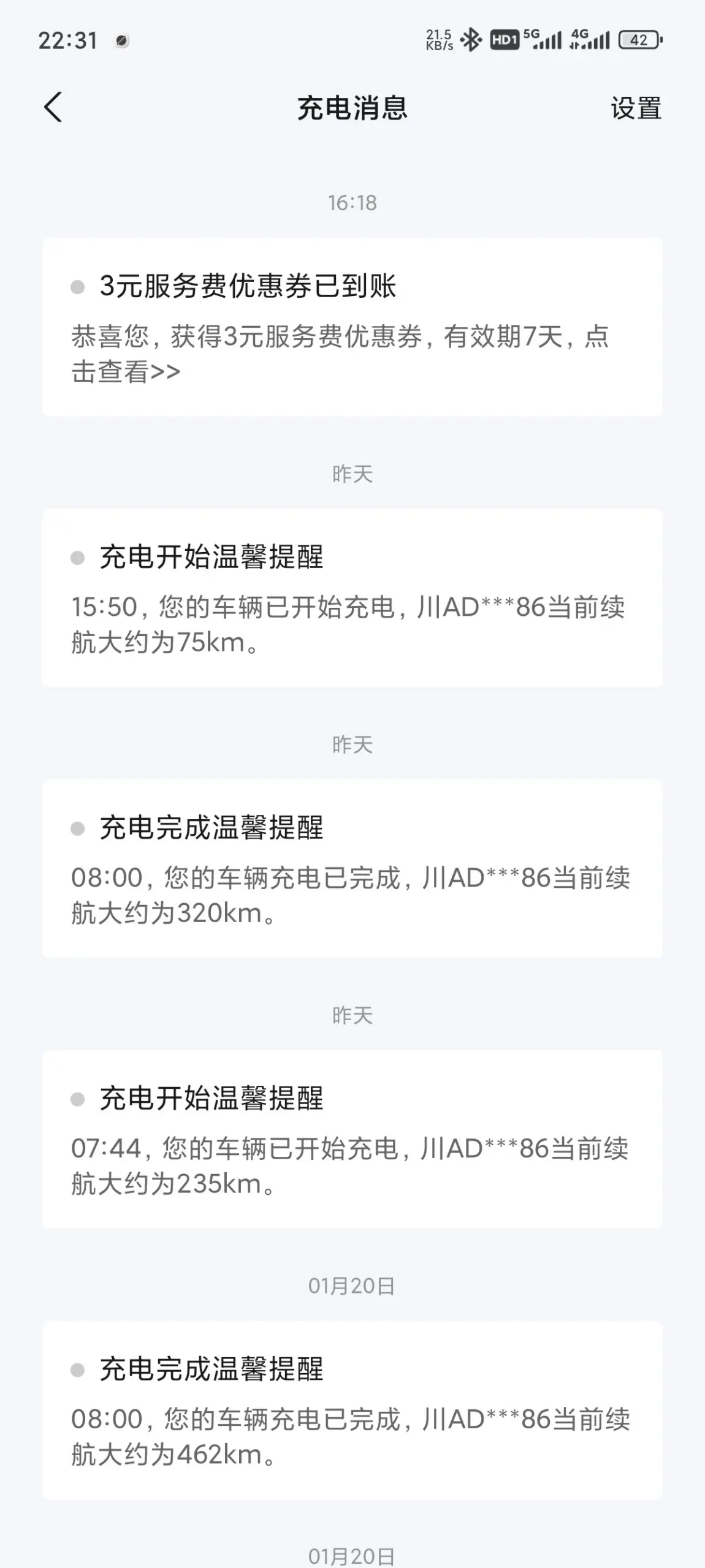Go back using the top-left arrow
The width and height of the screenshot is (705, 1568).
coord(53,108)
